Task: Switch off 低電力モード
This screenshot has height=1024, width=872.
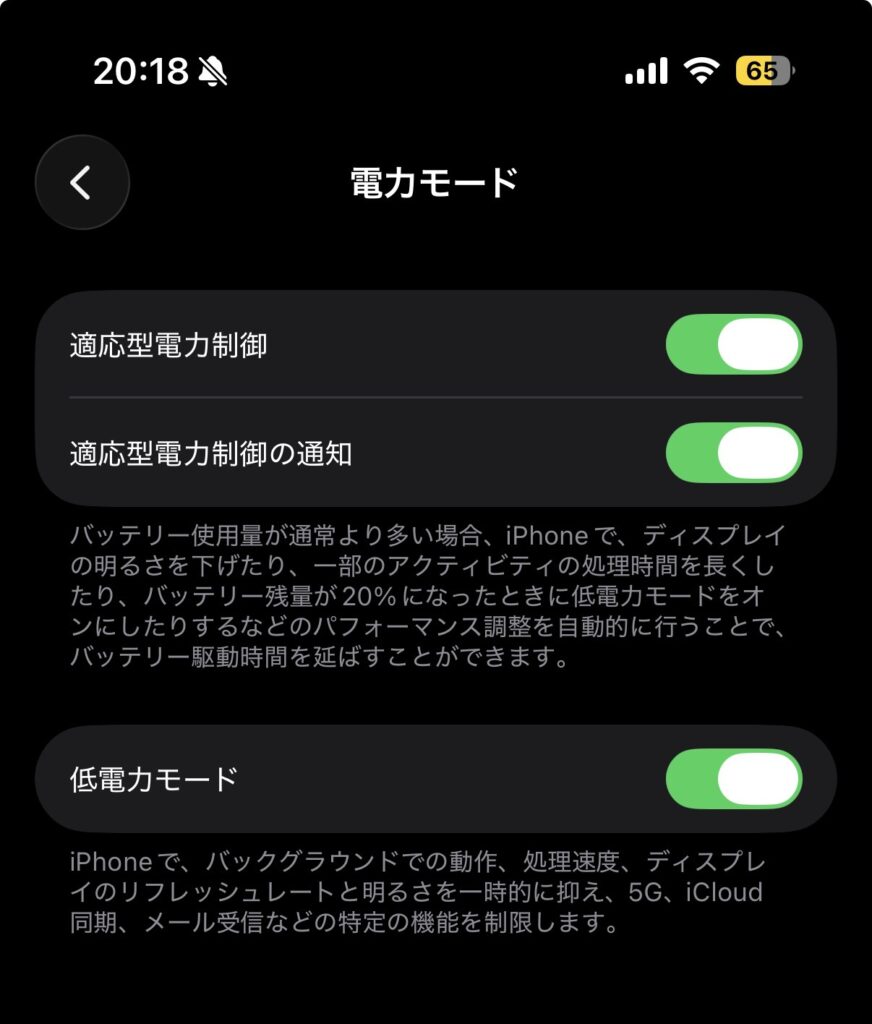Action: click(x=734, y=779)
